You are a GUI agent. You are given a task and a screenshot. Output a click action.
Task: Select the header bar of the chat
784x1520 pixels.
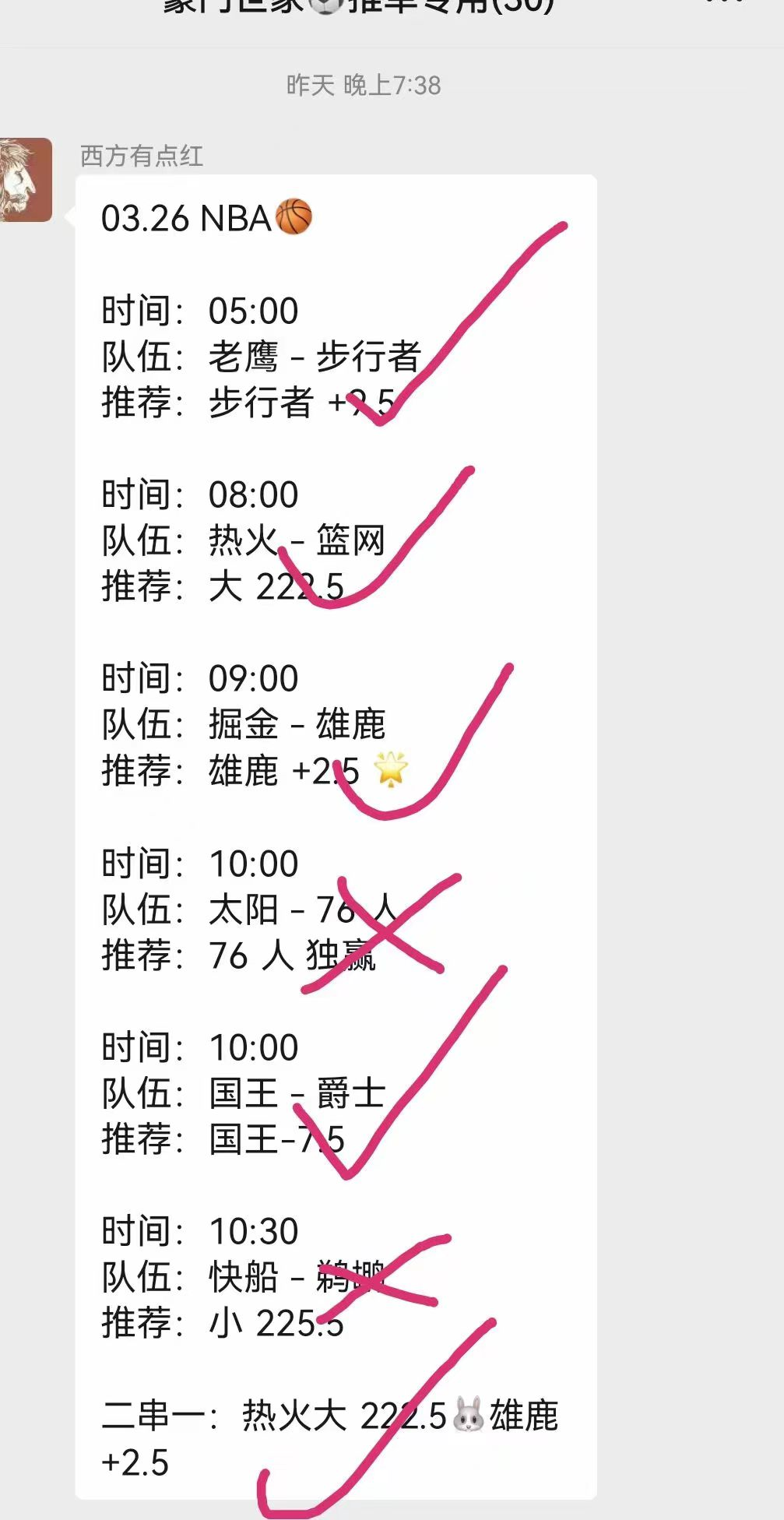389,12
